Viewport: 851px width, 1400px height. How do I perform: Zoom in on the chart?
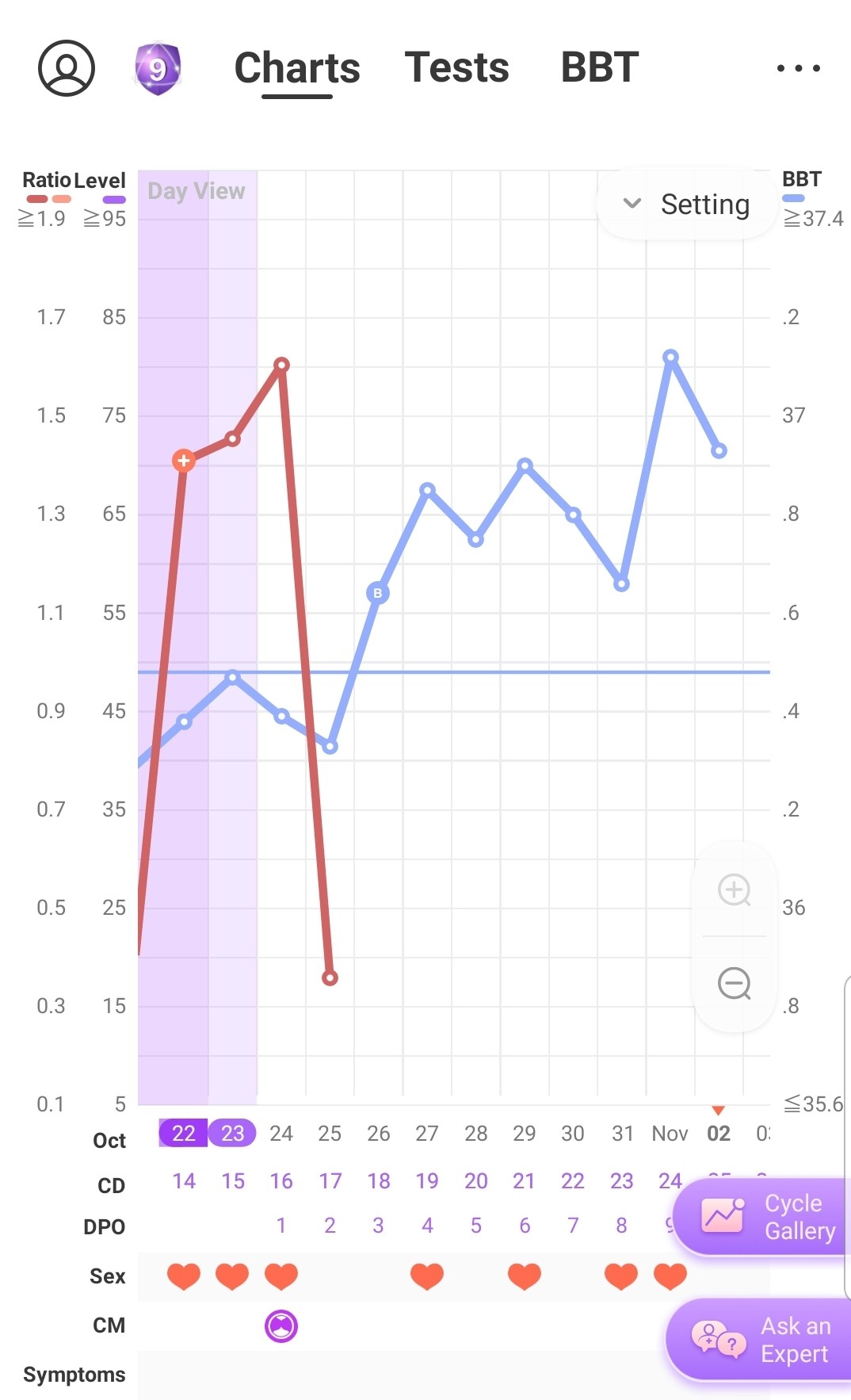[735, 889]
